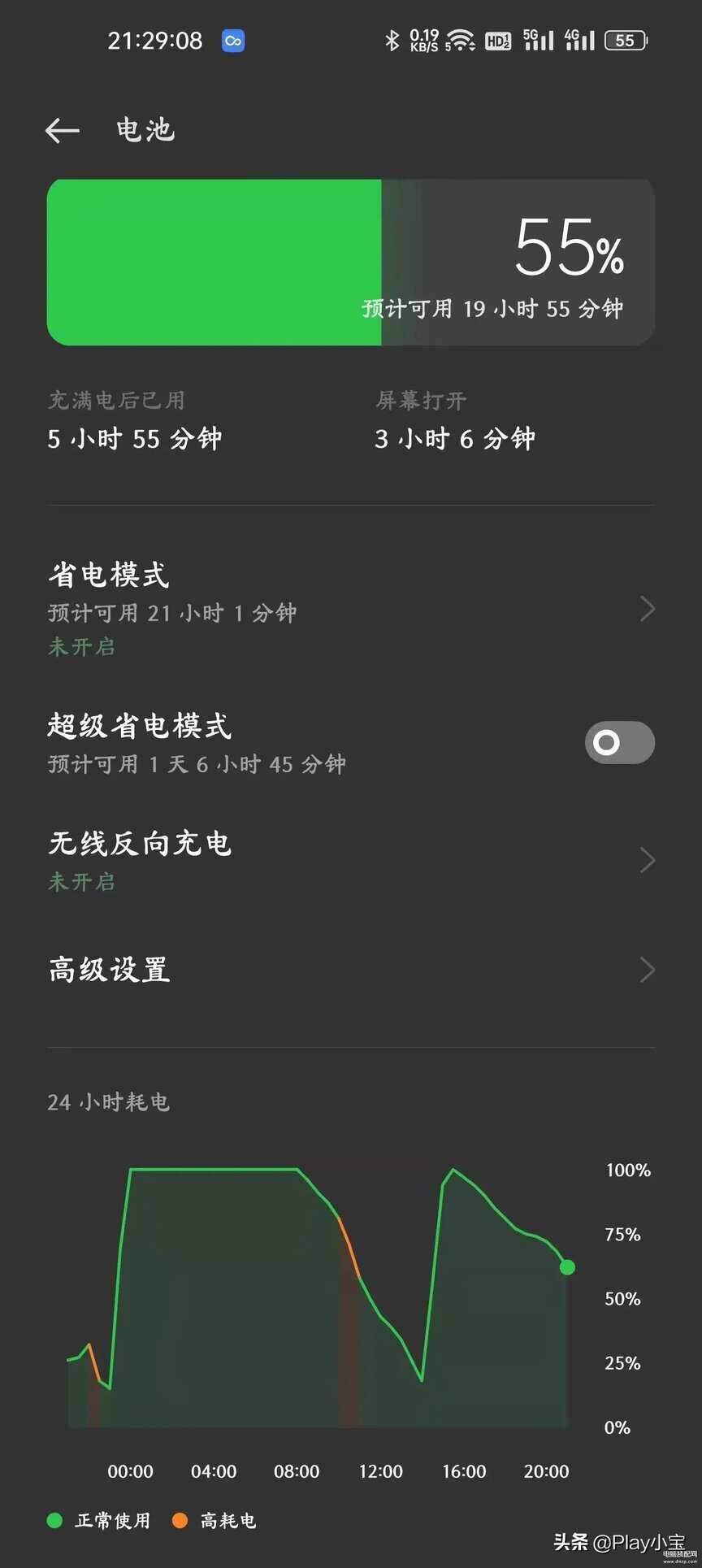The height and width of the screenshot is (1568, 702).
Task: Open 高级设置
Action: 351,970
